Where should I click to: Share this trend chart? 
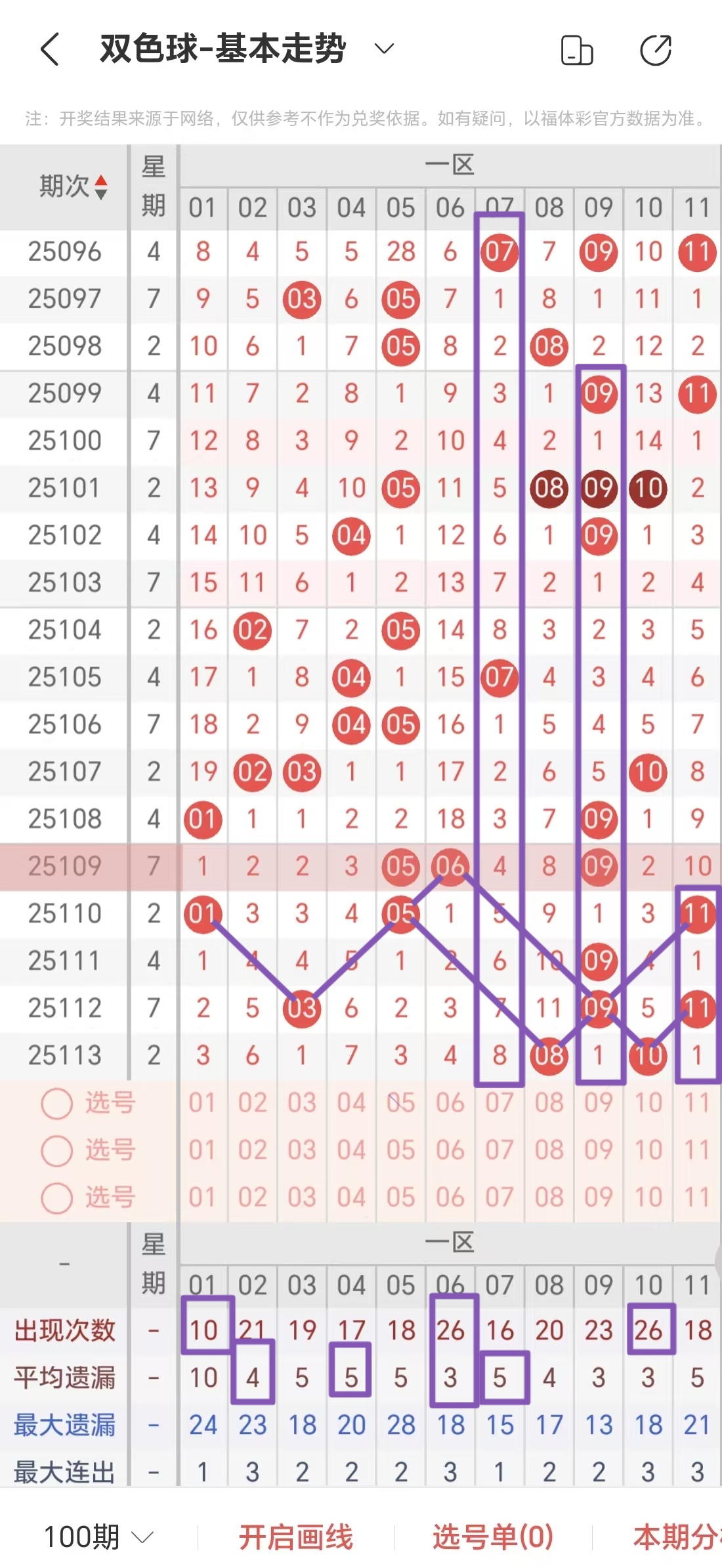point(656,51)
